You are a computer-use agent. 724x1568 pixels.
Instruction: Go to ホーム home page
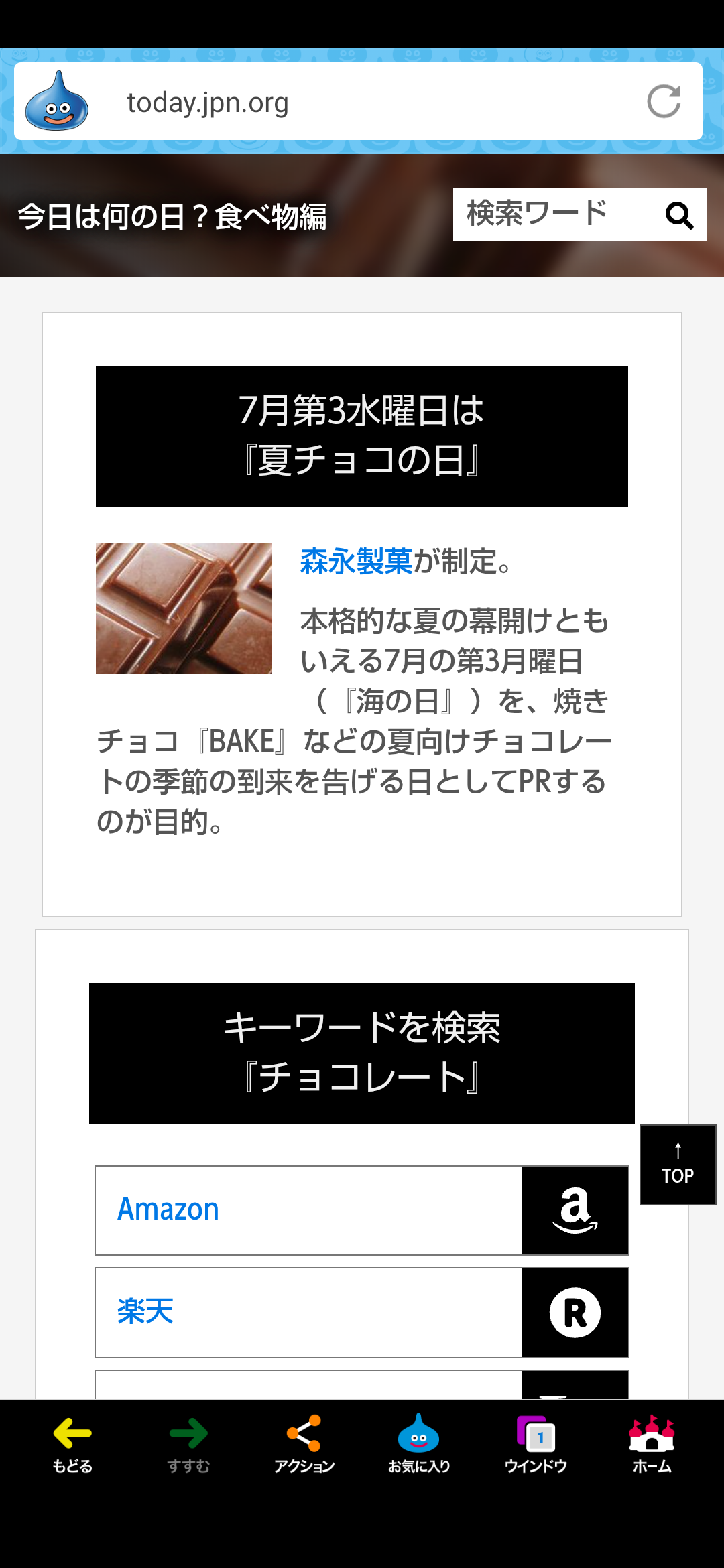tap(652, 1444)
